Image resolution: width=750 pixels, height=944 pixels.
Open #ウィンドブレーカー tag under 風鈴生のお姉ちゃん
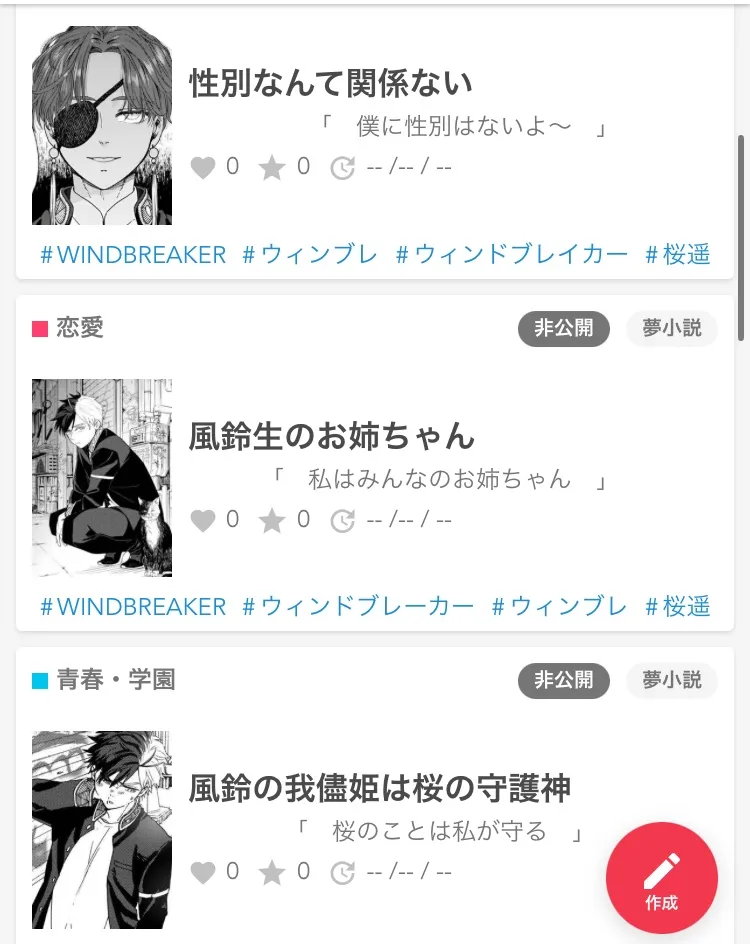tap(358, 607)
